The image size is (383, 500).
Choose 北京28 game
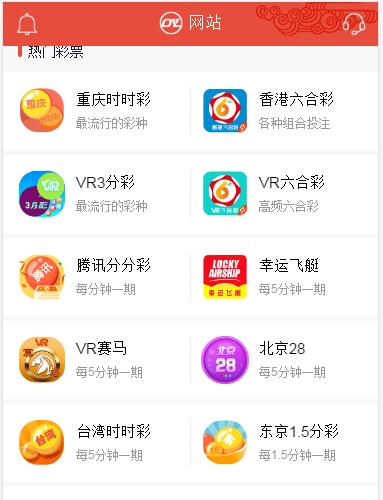coord(284,360)
